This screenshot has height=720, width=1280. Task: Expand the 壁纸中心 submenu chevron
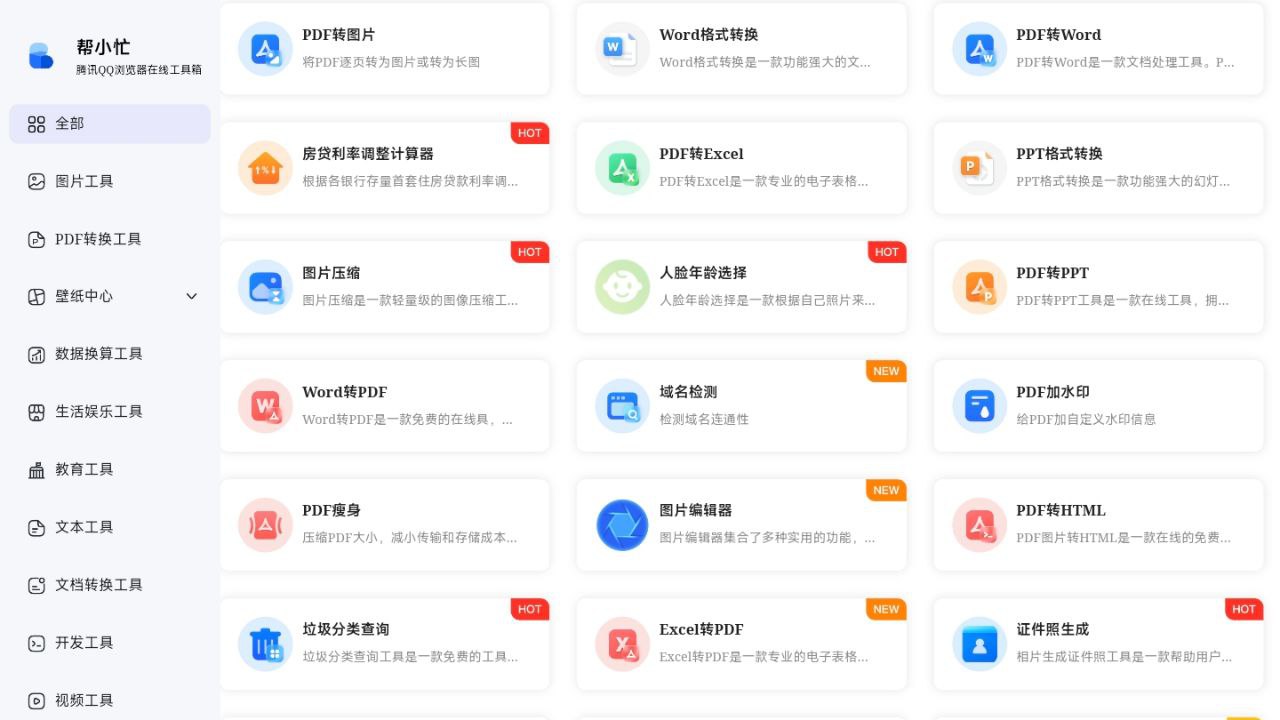[x=192, y=296]
